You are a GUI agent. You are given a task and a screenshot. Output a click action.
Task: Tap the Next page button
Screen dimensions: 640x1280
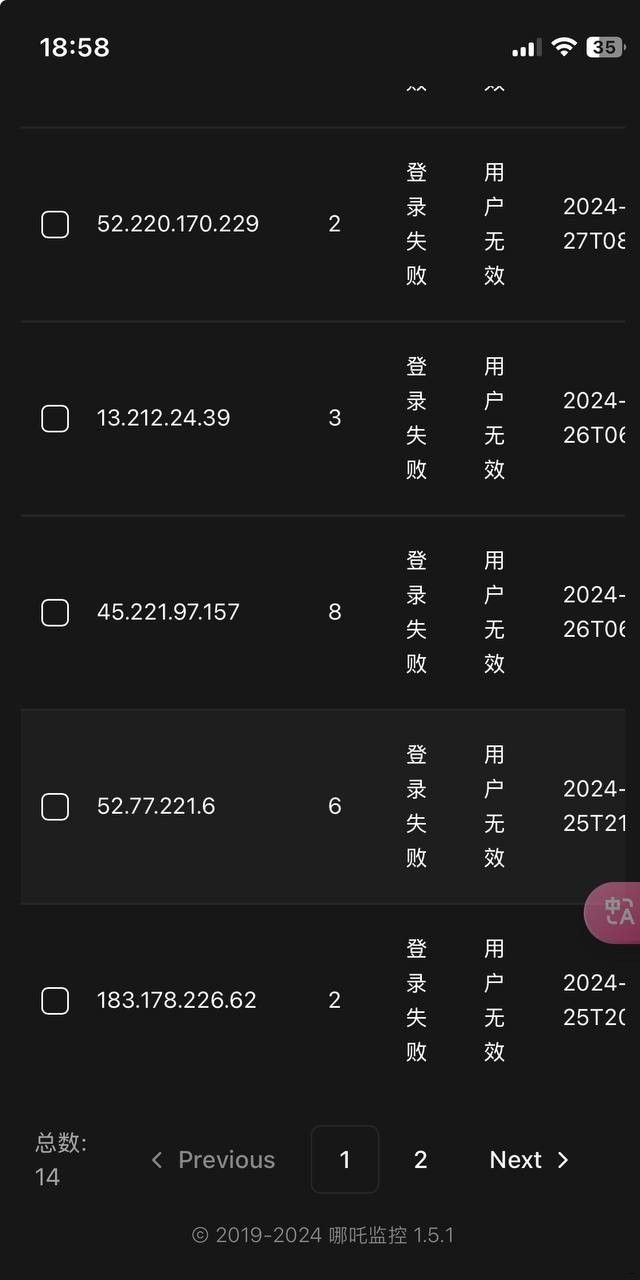coord(529,1160)
